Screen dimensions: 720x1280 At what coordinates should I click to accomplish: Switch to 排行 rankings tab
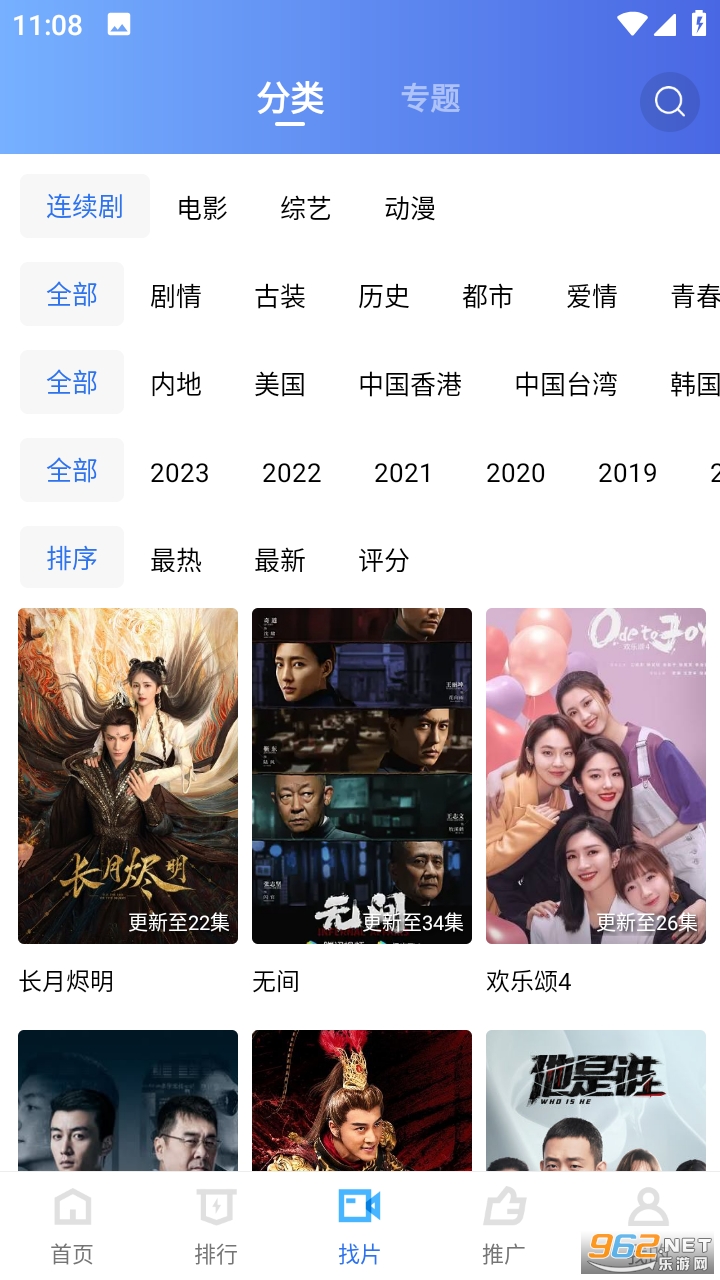pos(216,1226)
